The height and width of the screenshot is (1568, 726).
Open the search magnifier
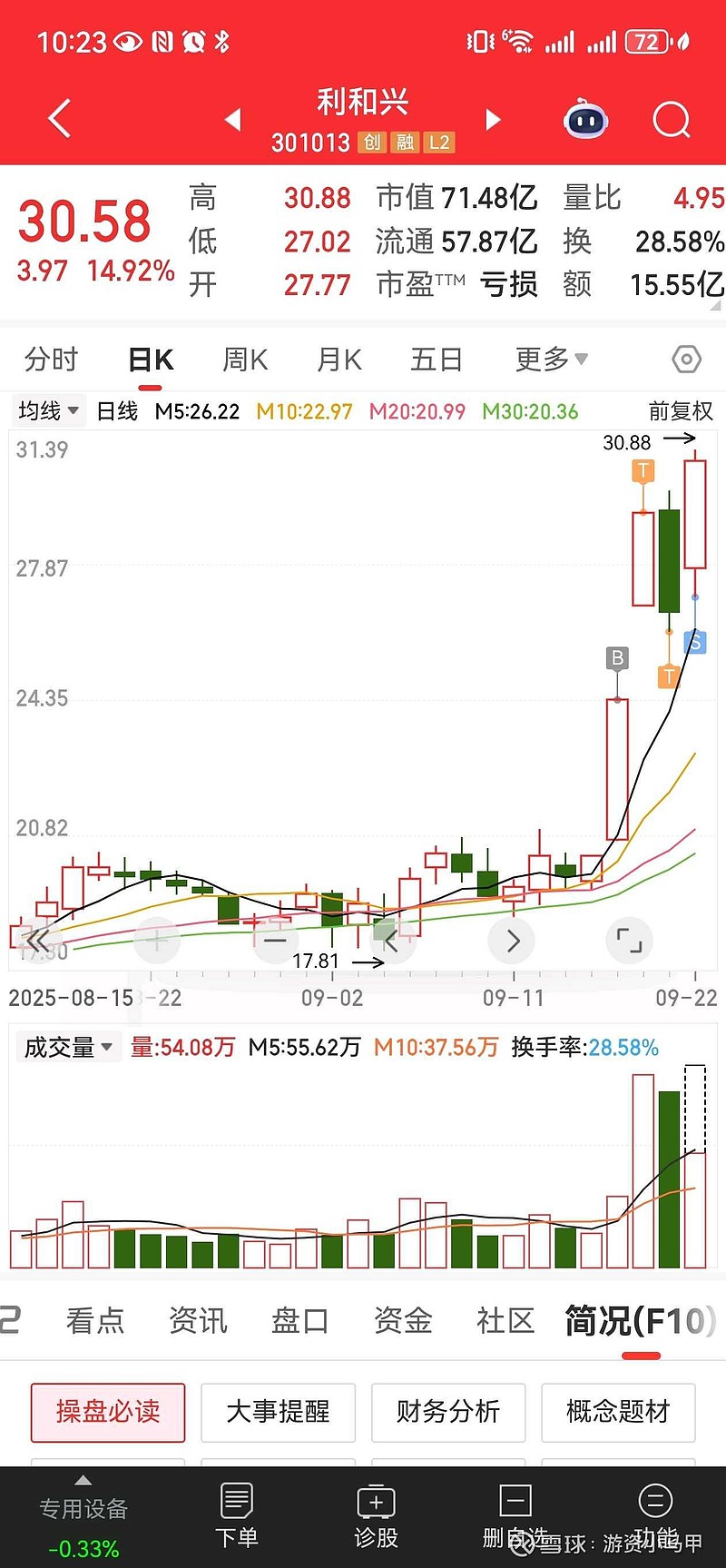(x=672, y=119)
